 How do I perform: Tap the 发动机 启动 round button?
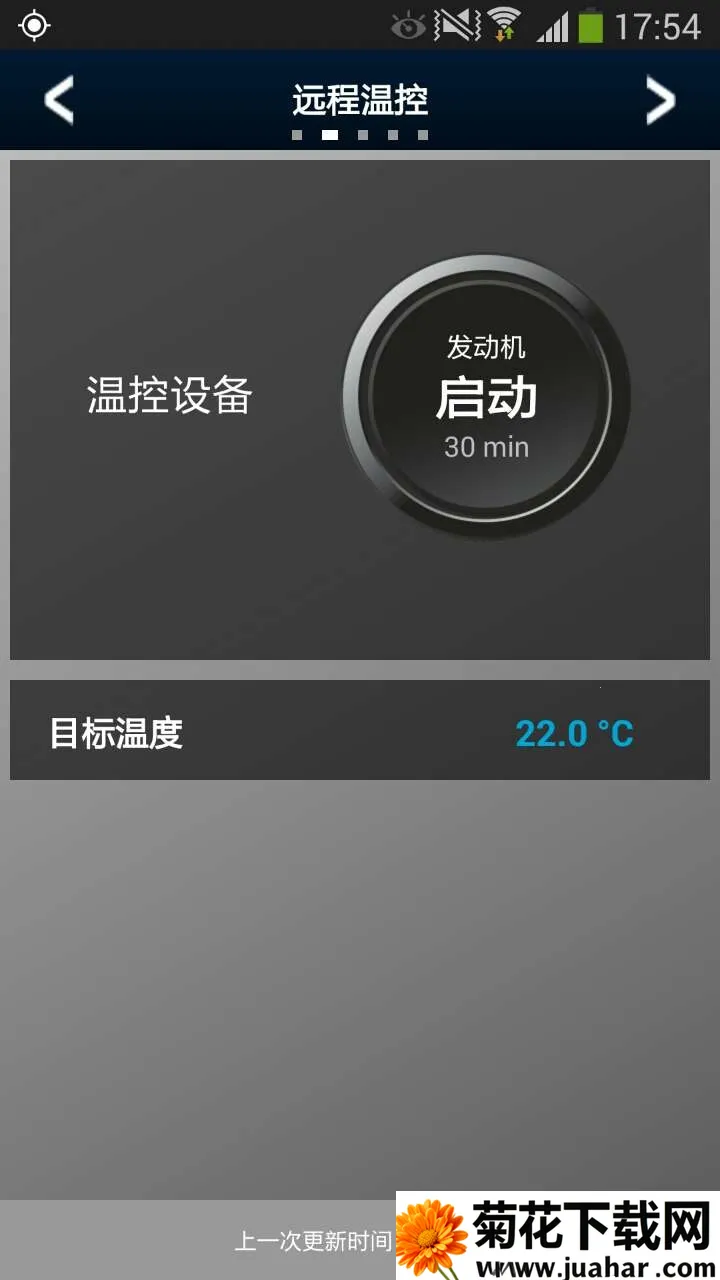[x=486, y=397]
